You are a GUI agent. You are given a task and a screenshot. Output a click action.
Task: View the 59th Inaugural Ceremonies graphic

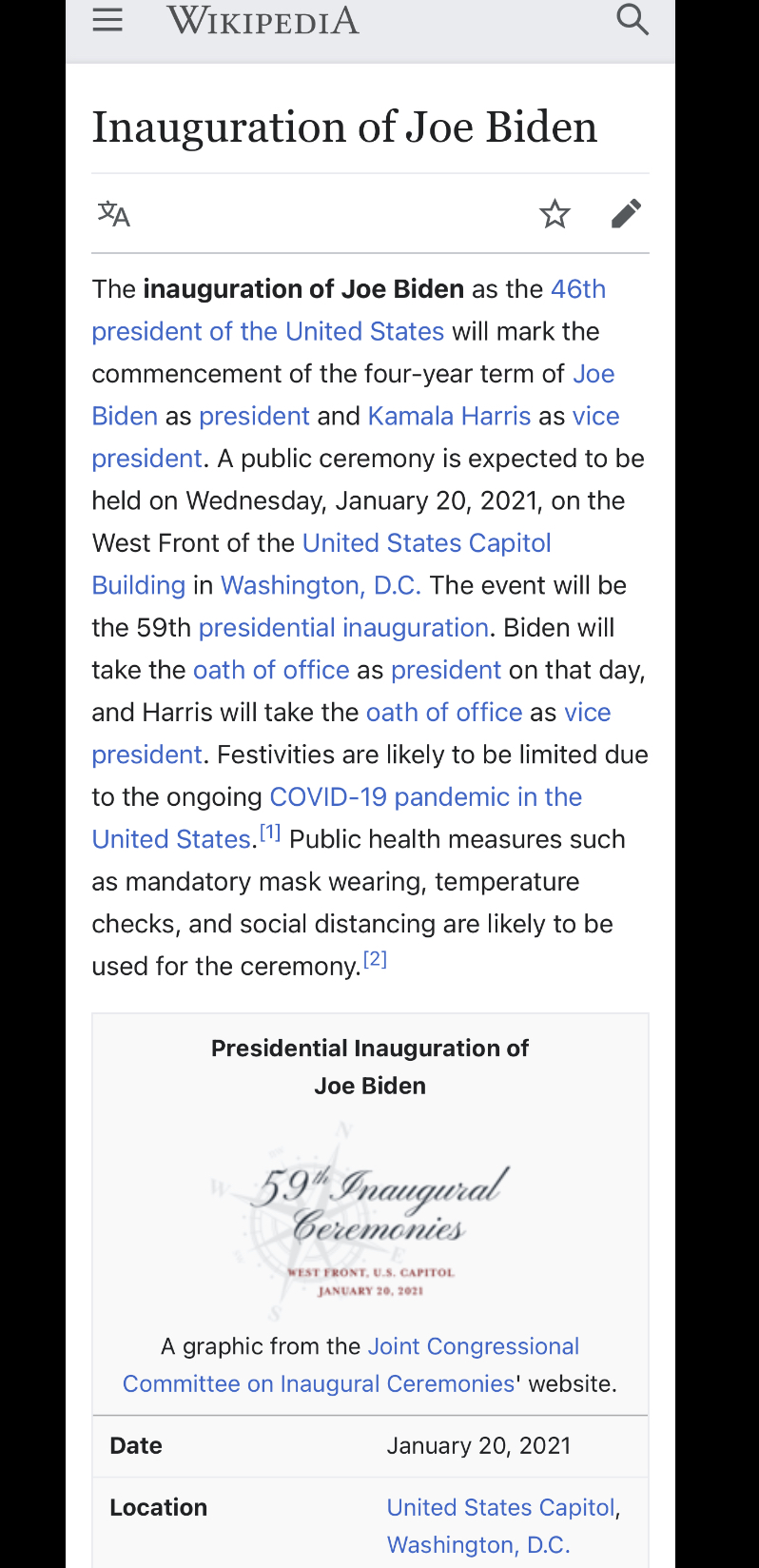coord(370,1221)
